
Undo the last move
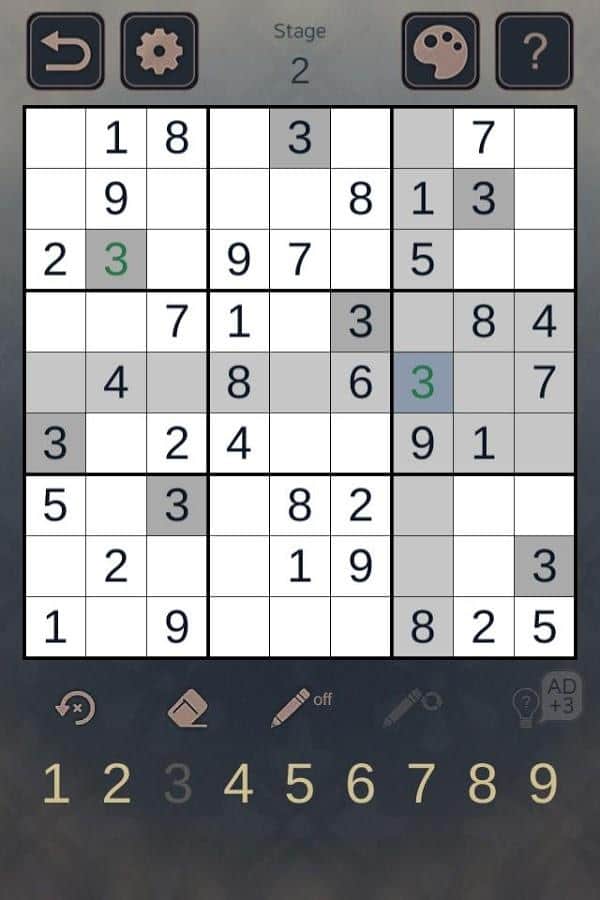point(75,708)
